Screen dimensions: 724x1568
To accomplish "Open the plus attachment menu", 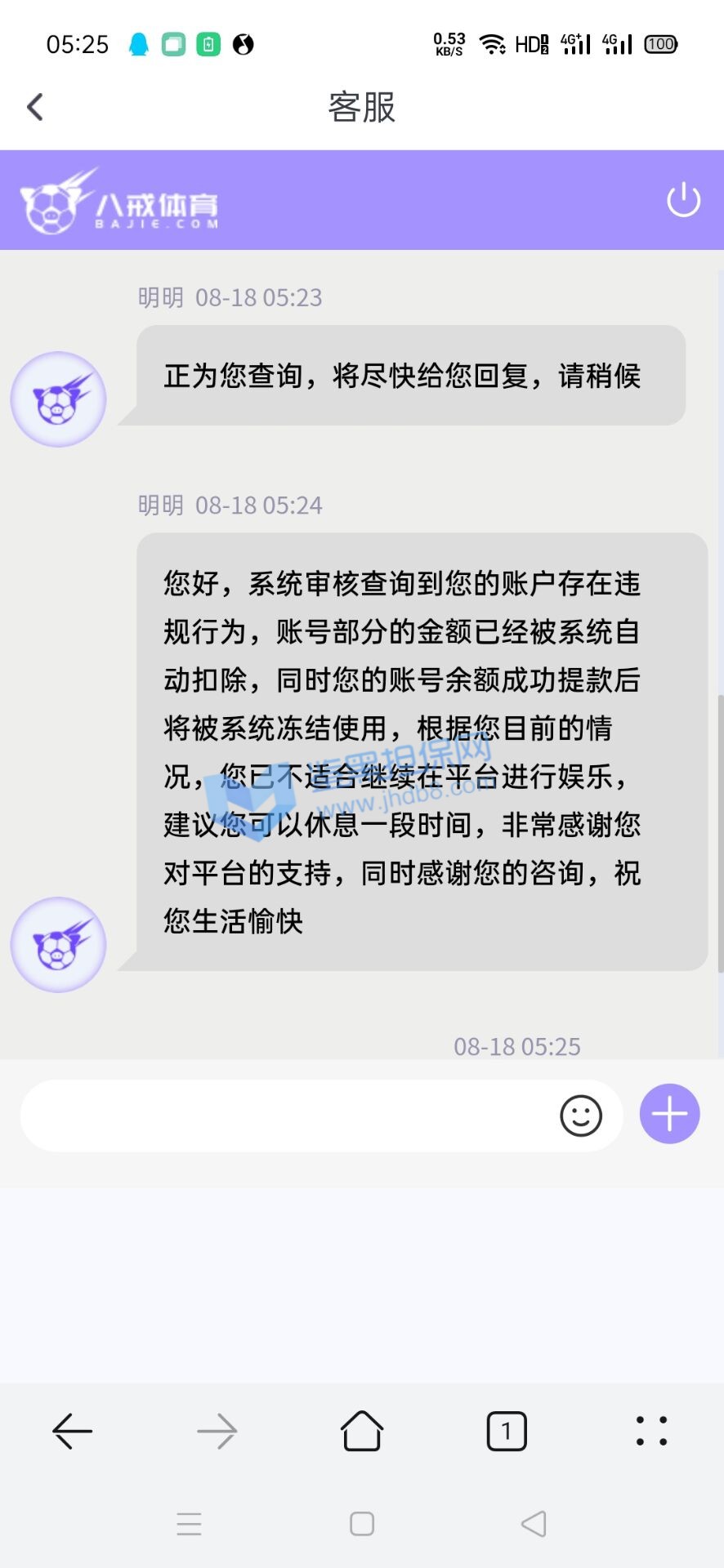I will coord(669,1114).
